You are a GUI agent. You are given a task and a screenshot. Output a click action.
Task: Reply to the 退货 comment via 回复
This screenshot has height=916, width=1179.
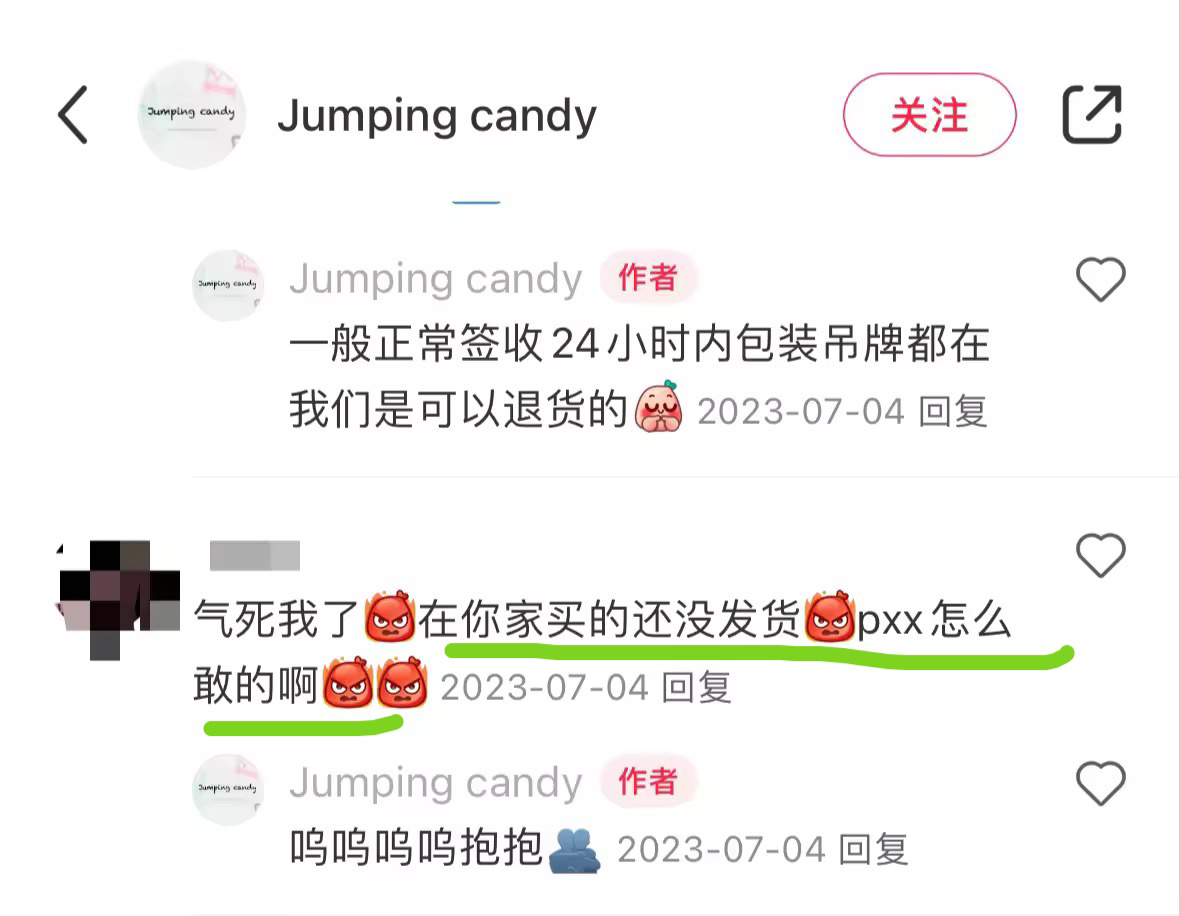pyautogui.click(x=953, y=411)
